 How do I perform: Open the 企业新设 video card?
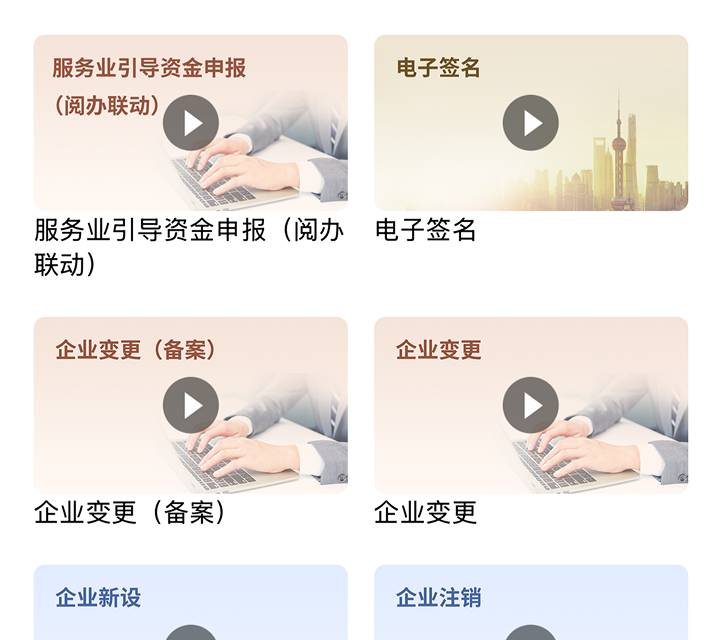click(191, 605)
